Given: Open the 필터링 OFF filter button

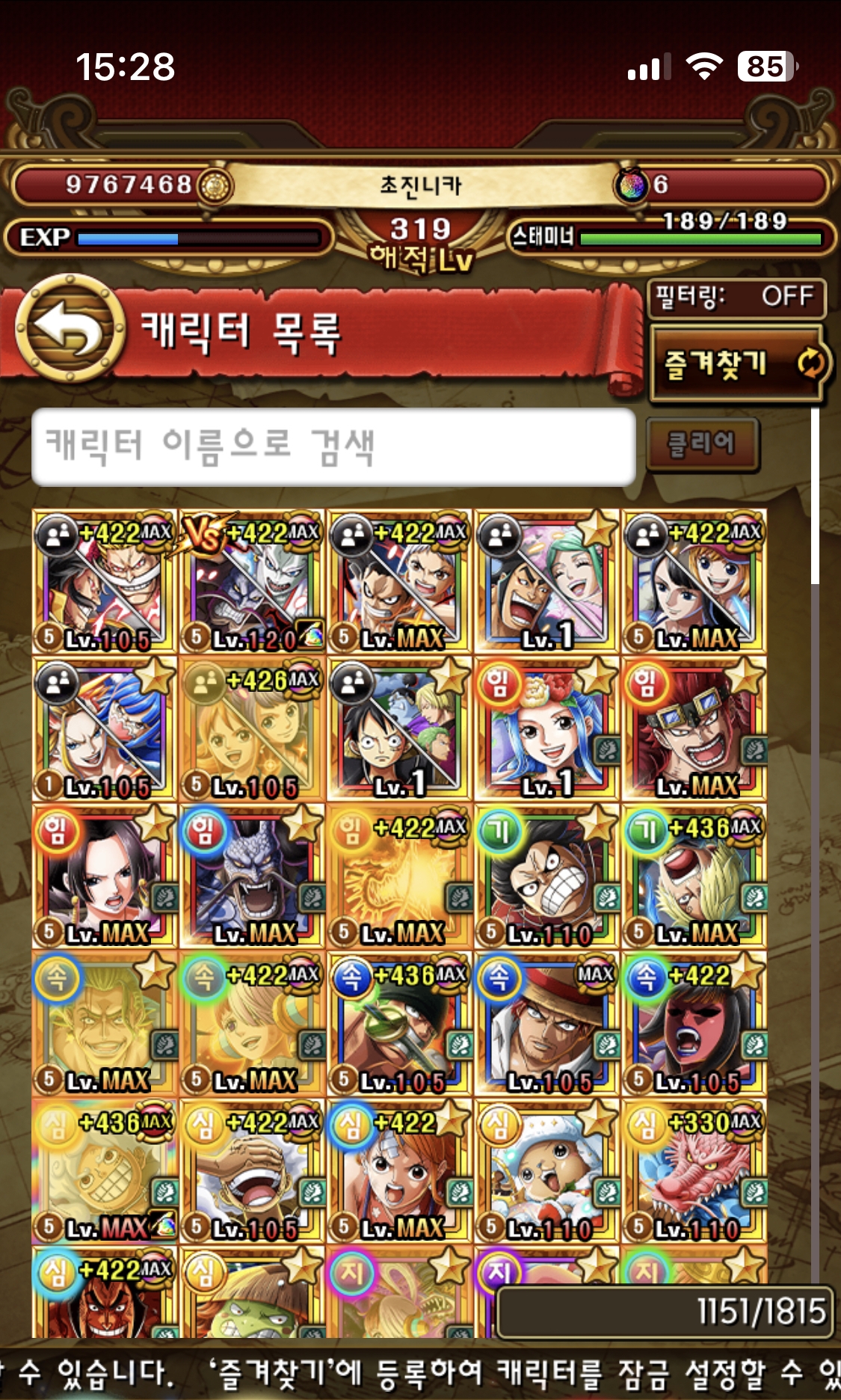Looking at the screenshot, I should [736, 297].
